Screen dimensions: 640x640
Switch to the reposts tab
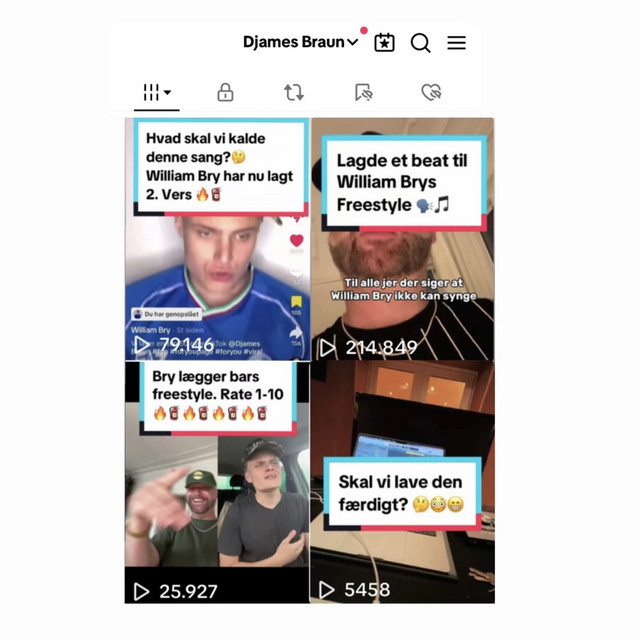tap(293, 93)
